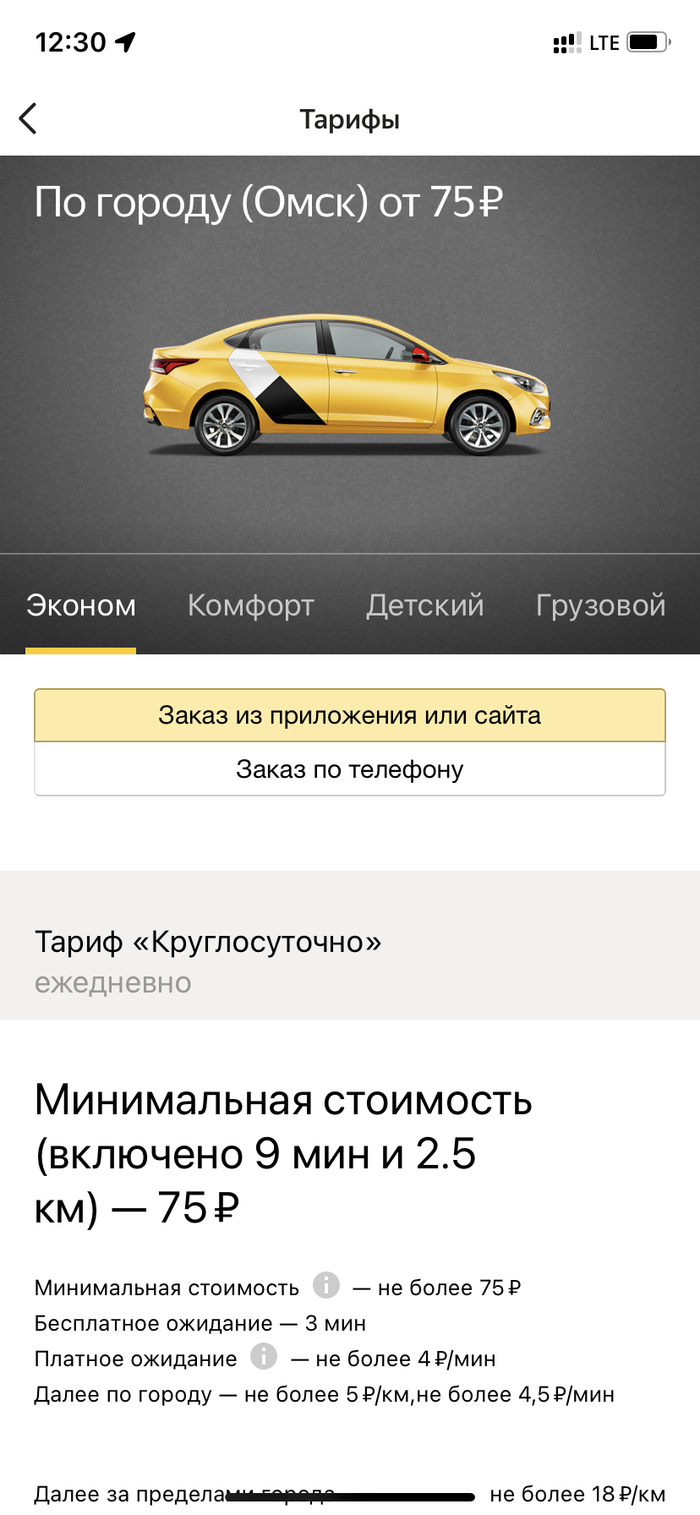This screenshot has width=700, height=1515.
Task: Open info icon next to Платное ожидание
Action: point(263,1356)
